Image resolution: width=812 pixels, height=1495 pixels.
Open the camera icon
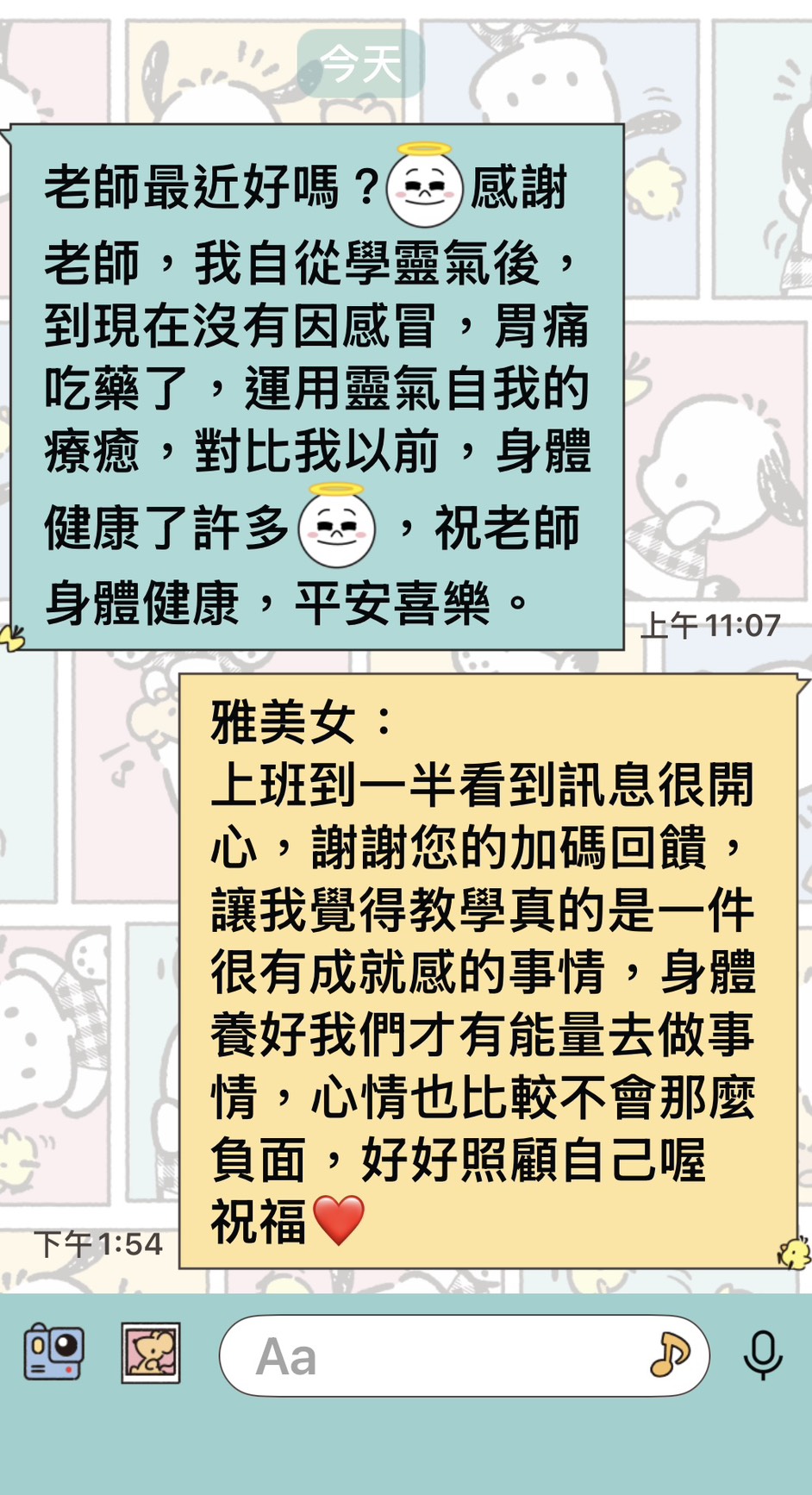(53, 1353)
